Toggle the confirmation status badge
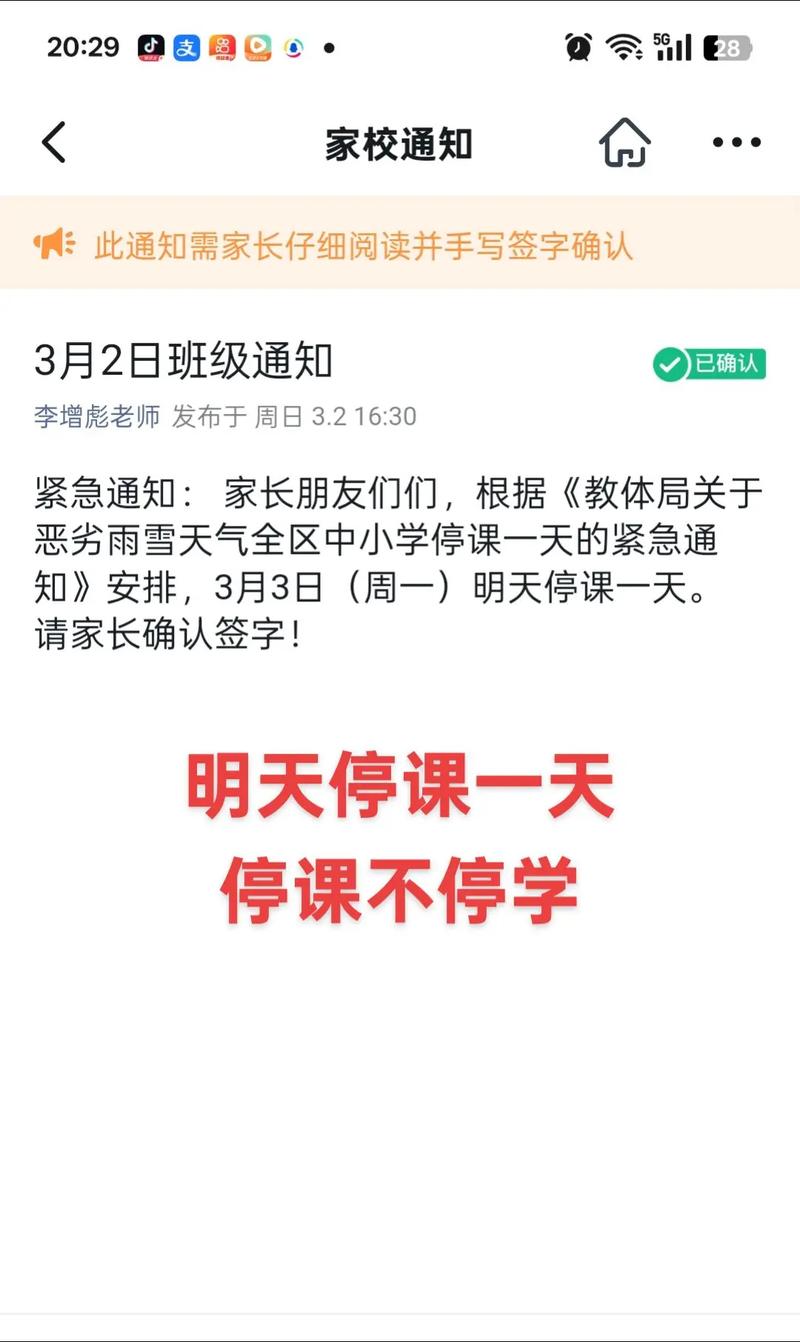 710,365
